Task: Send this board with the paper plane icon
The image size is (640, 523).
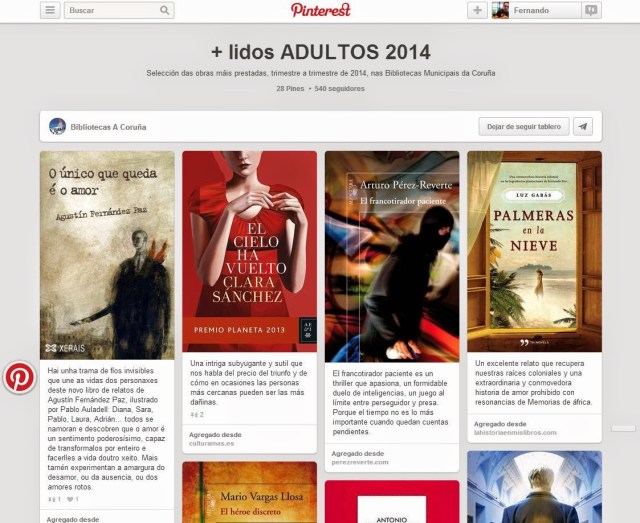Action: click(582, 127)
